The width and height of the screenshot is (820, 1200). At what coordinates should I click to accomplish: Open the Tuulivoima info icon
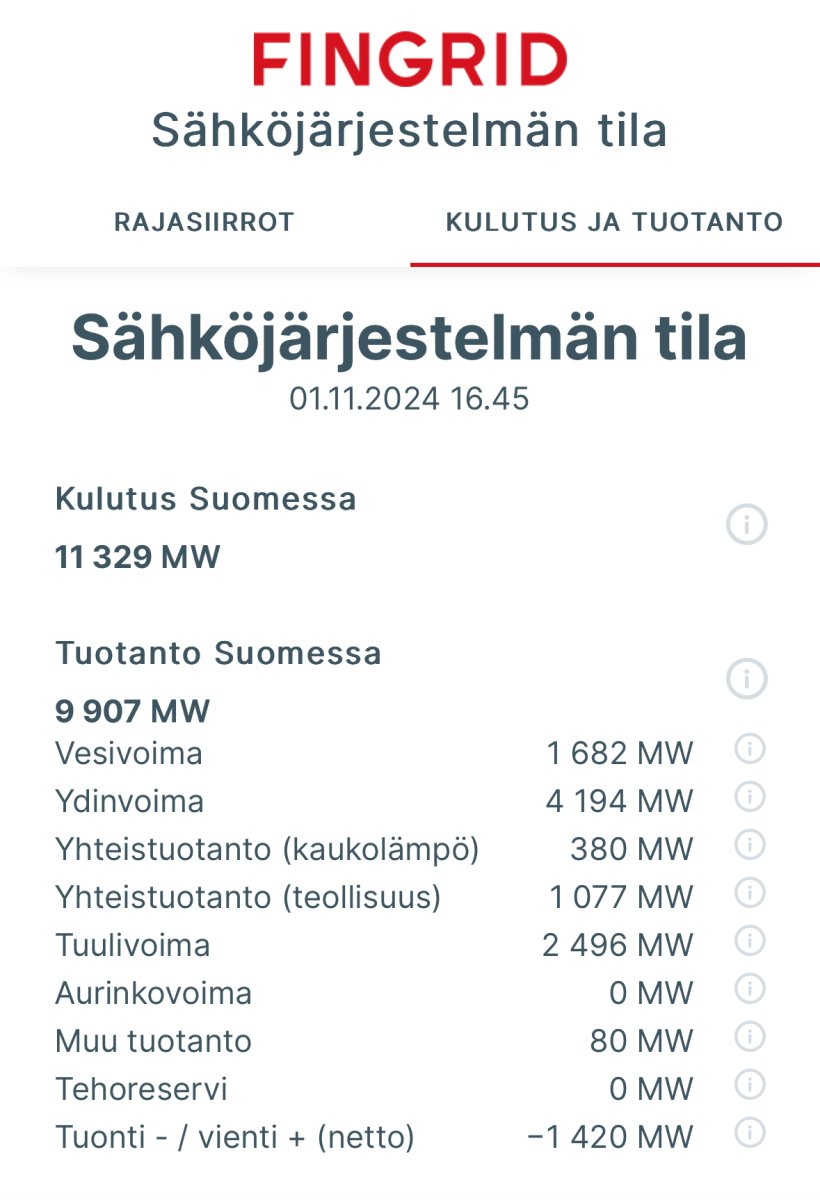(x=749, y=941)
